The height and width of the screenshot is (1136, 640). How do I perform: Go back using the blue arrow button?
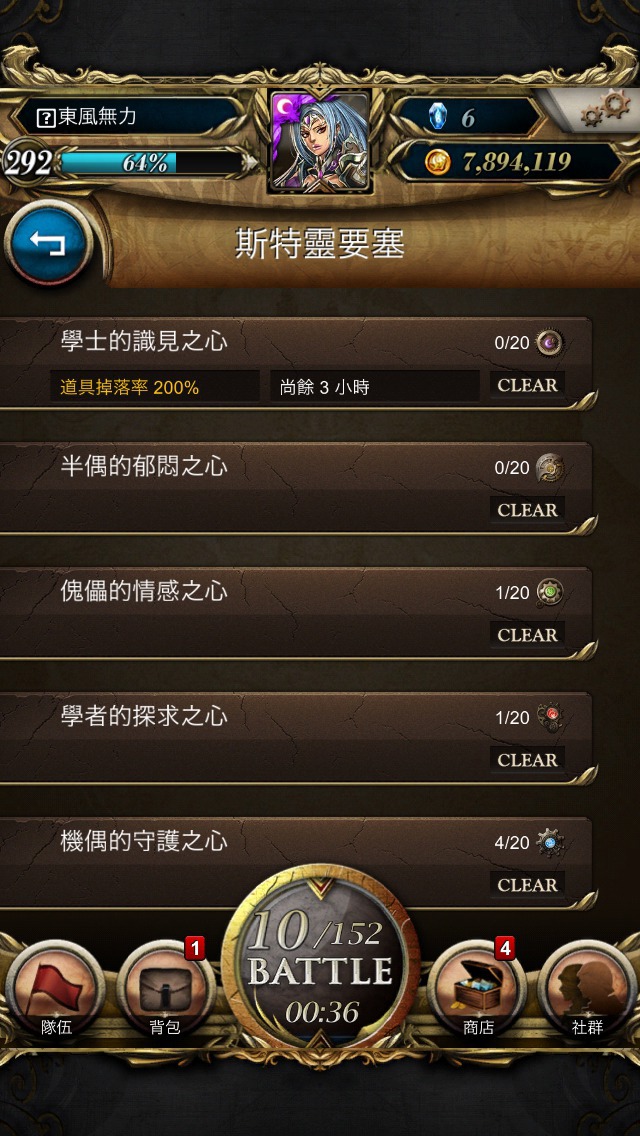click(x=48, y=244)
